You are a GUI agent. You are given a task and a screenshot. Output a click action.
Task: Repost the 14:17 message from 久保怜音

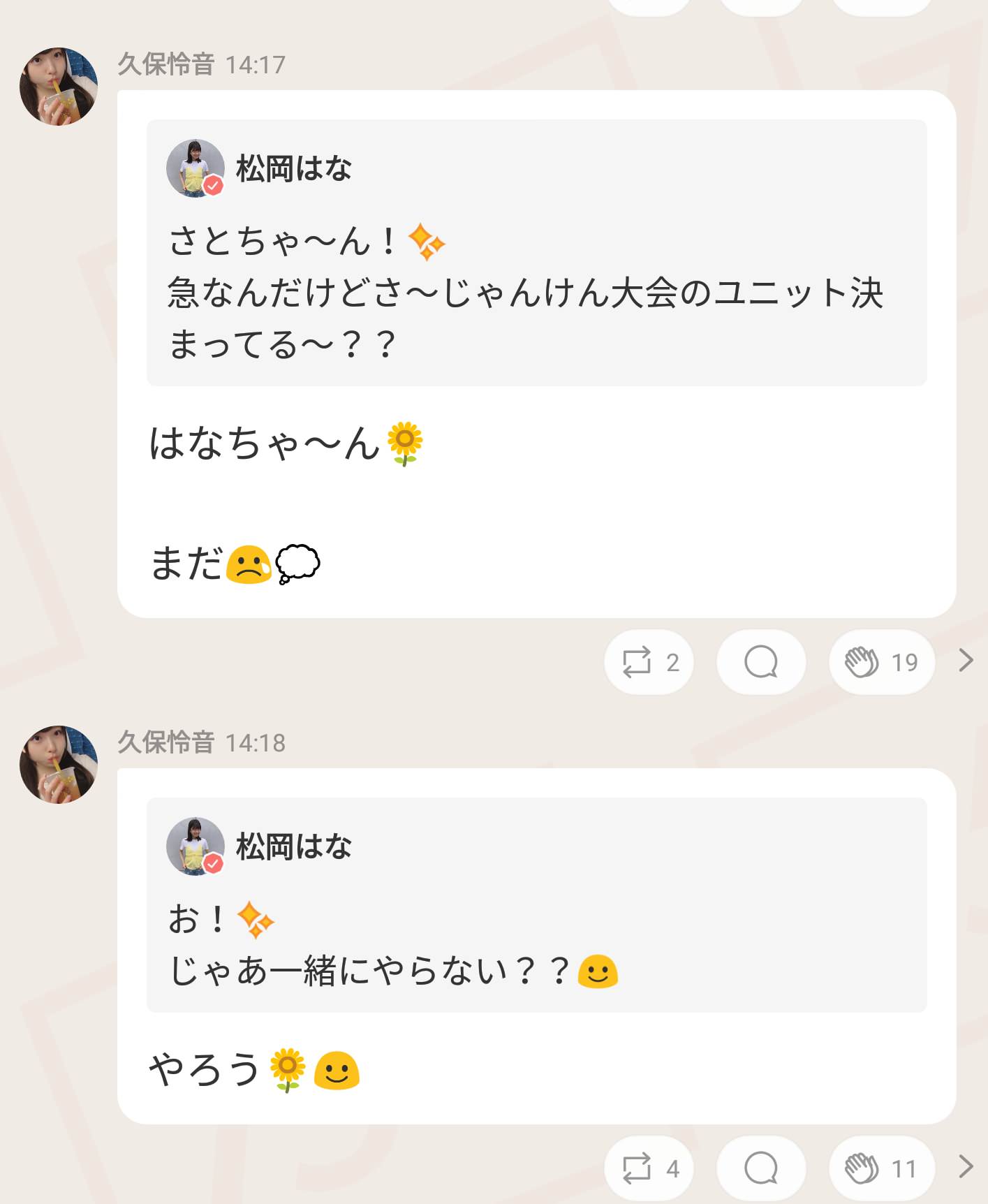649,662
